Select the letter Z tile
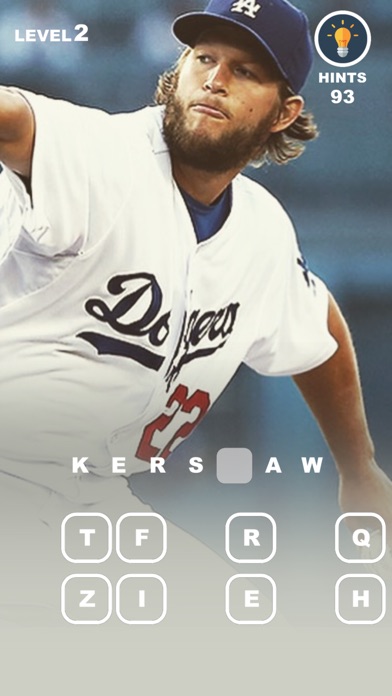Image resolution: width=392 pixels, height=696 pixels. click(87, 599)
